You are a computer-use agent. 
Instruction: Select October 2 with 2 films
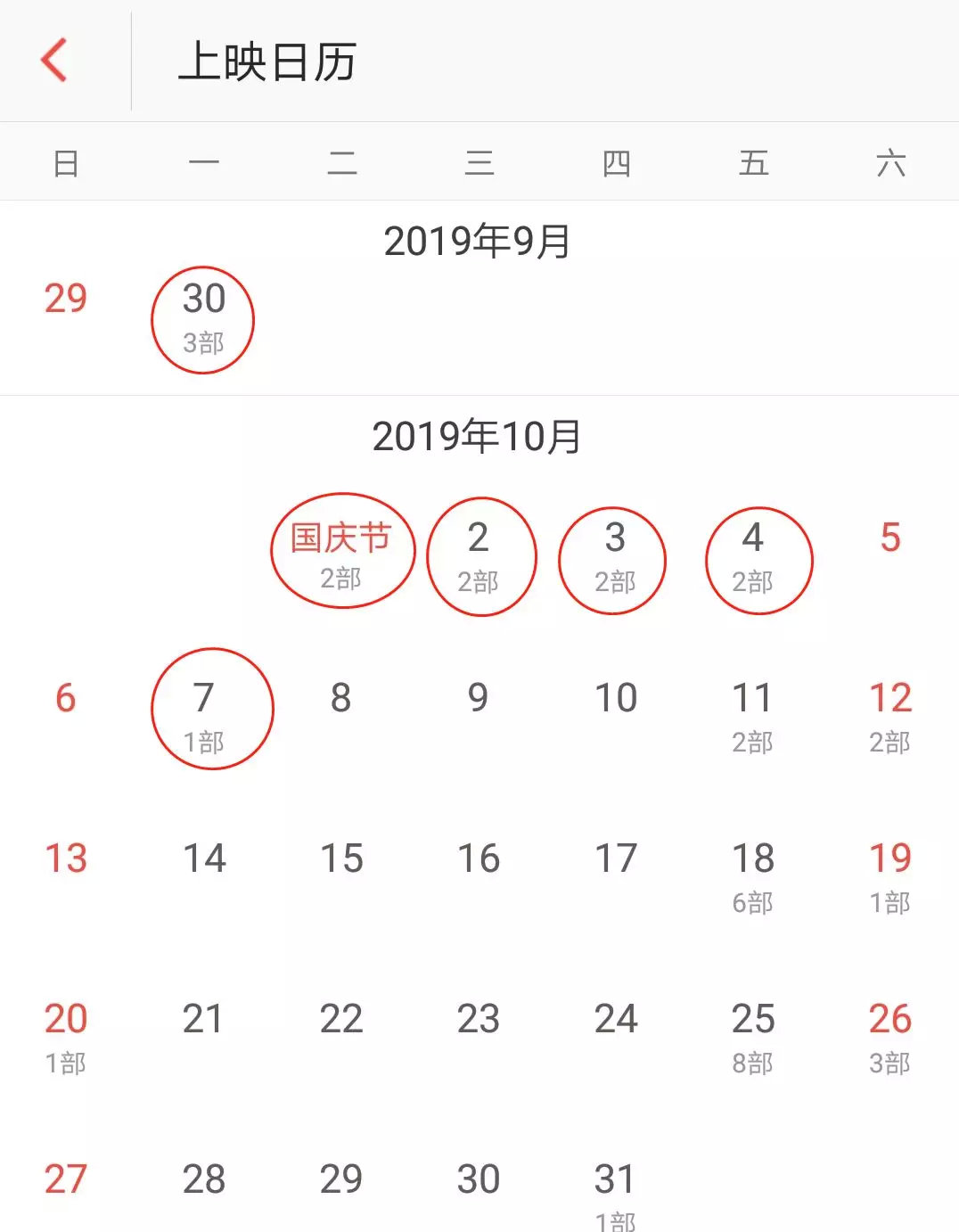tap(479, 556)
